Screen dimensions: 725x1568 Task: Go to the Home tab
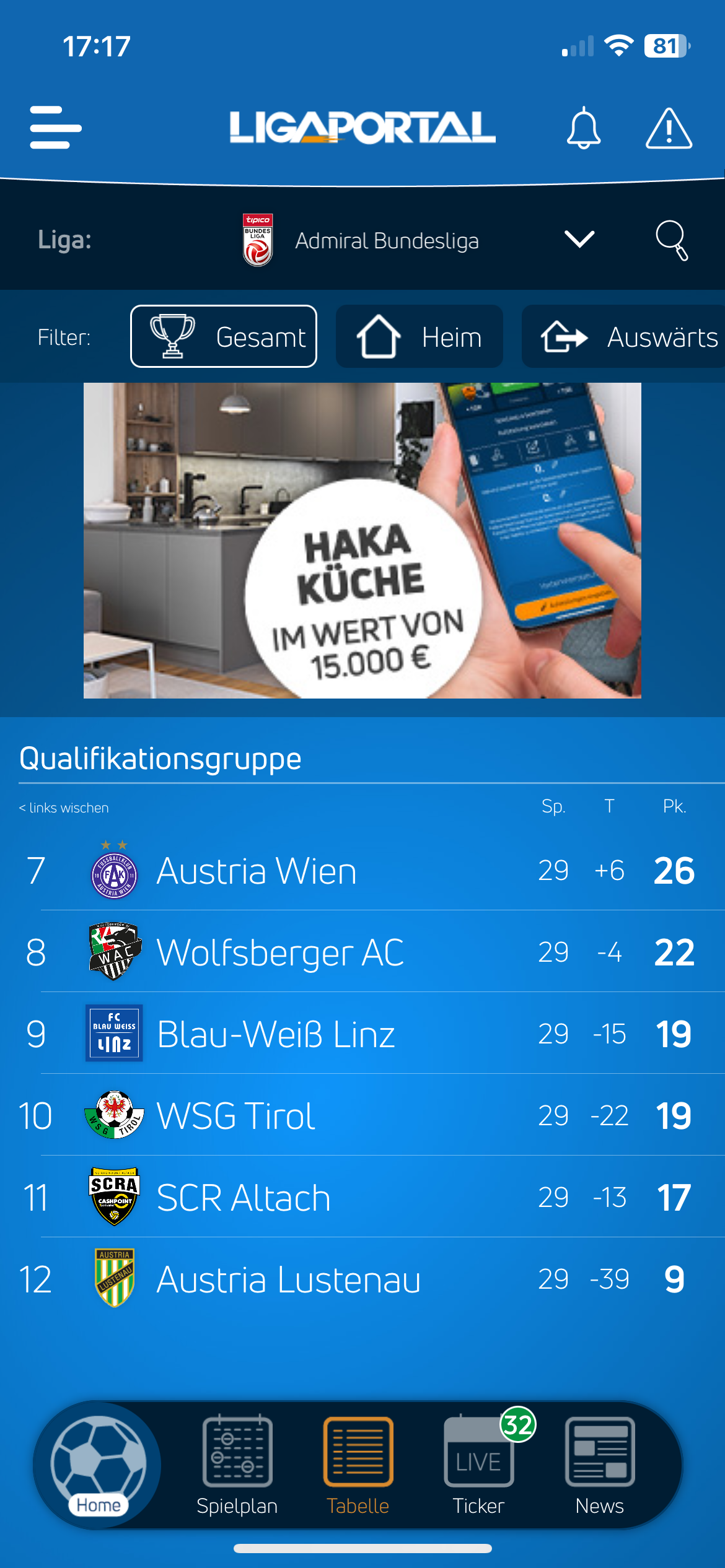[x=98, y=1465]
